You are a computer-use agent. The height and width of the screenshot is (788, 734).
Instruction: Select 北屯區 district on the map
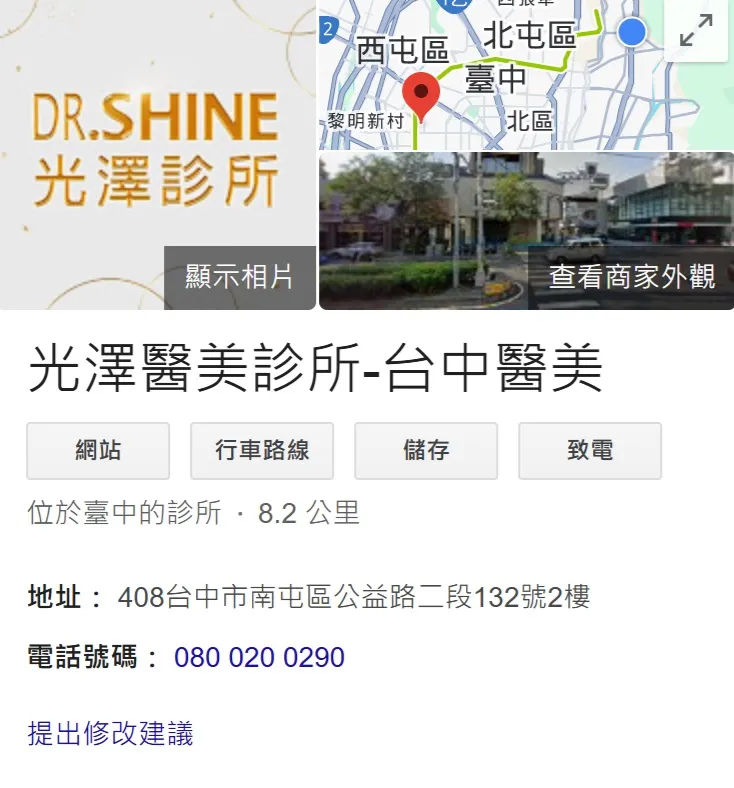click(x=528, y=34)
